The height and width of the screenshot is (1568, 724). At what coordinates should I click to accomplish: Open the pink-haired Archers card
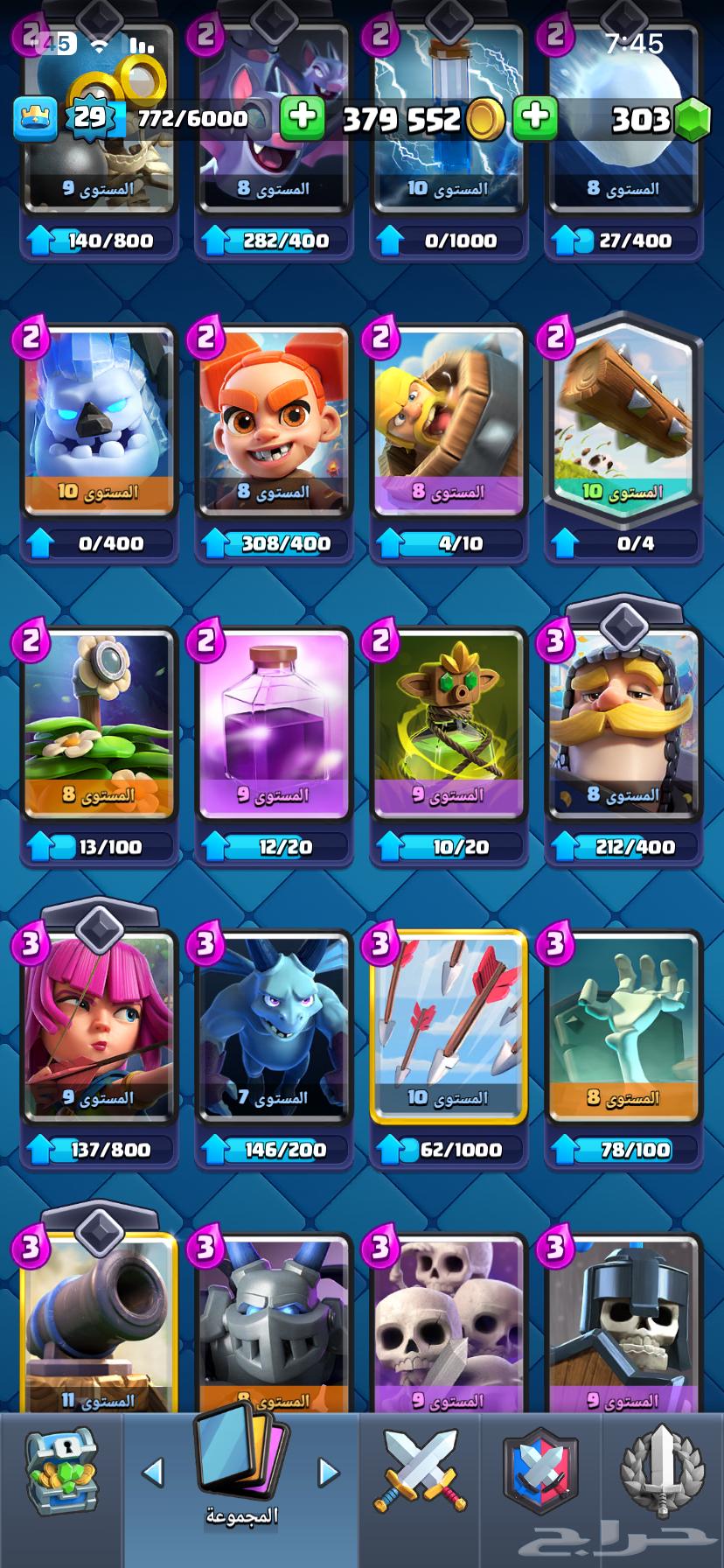tap(98, 1025)
